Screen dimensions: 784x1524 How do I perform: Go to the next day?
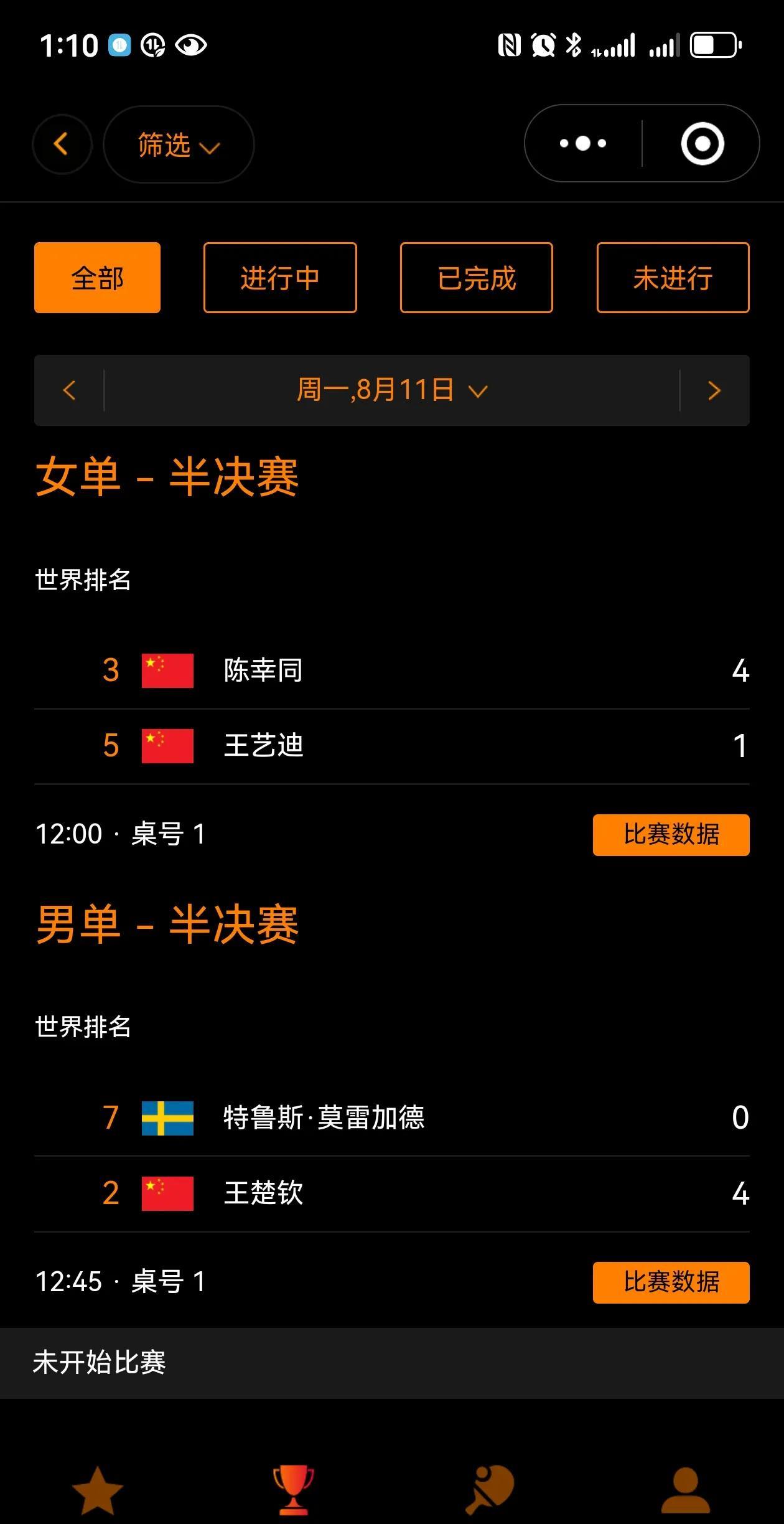tap(714, 390)
